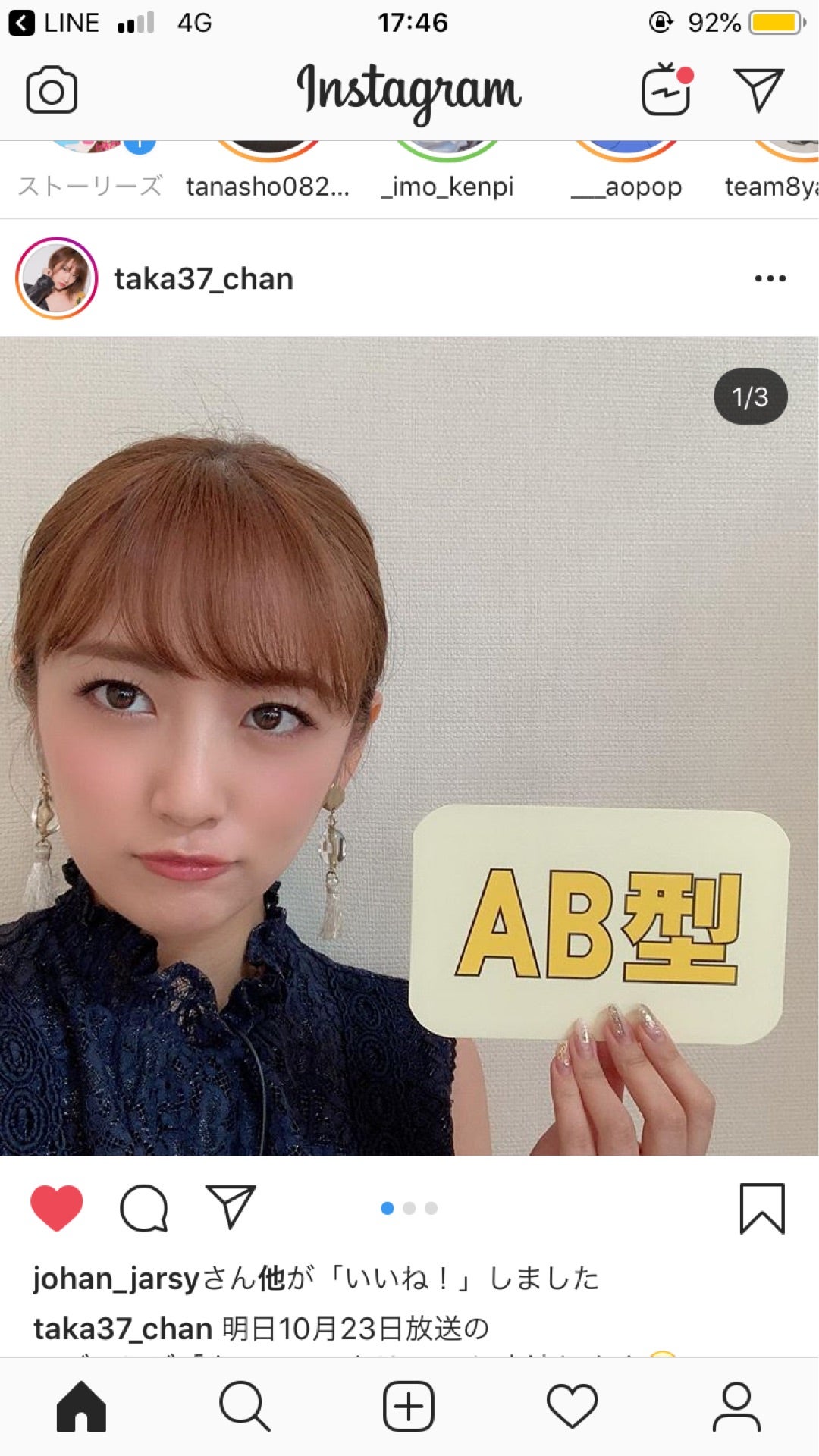This screenshot has height=1456, width=819.
Task: Open the Activity heart tab
Action: [573, 1407]
